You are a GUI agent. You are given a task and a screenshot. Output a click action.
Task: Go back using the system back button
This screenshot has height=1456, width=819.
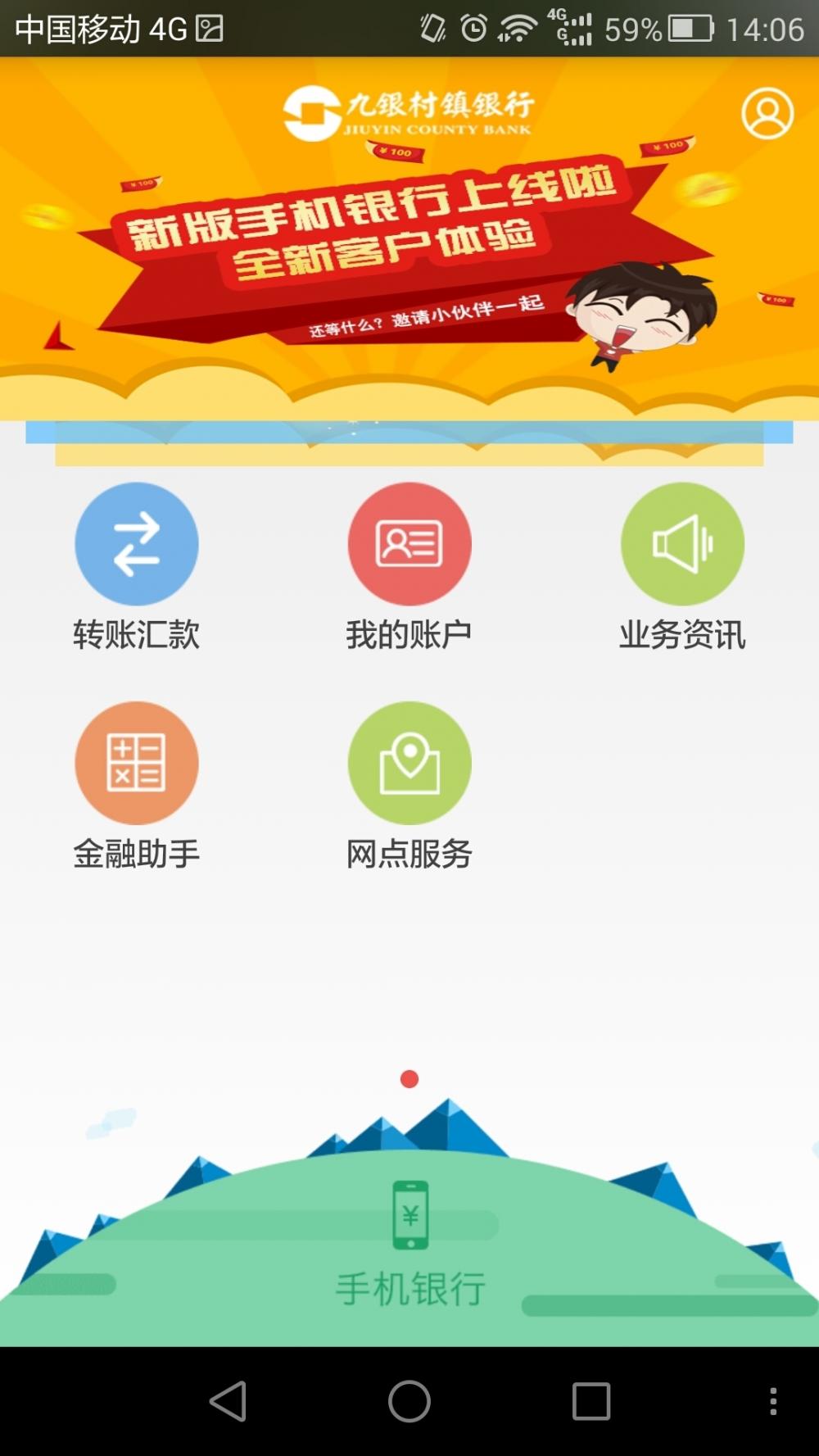tap(228, 1401)
